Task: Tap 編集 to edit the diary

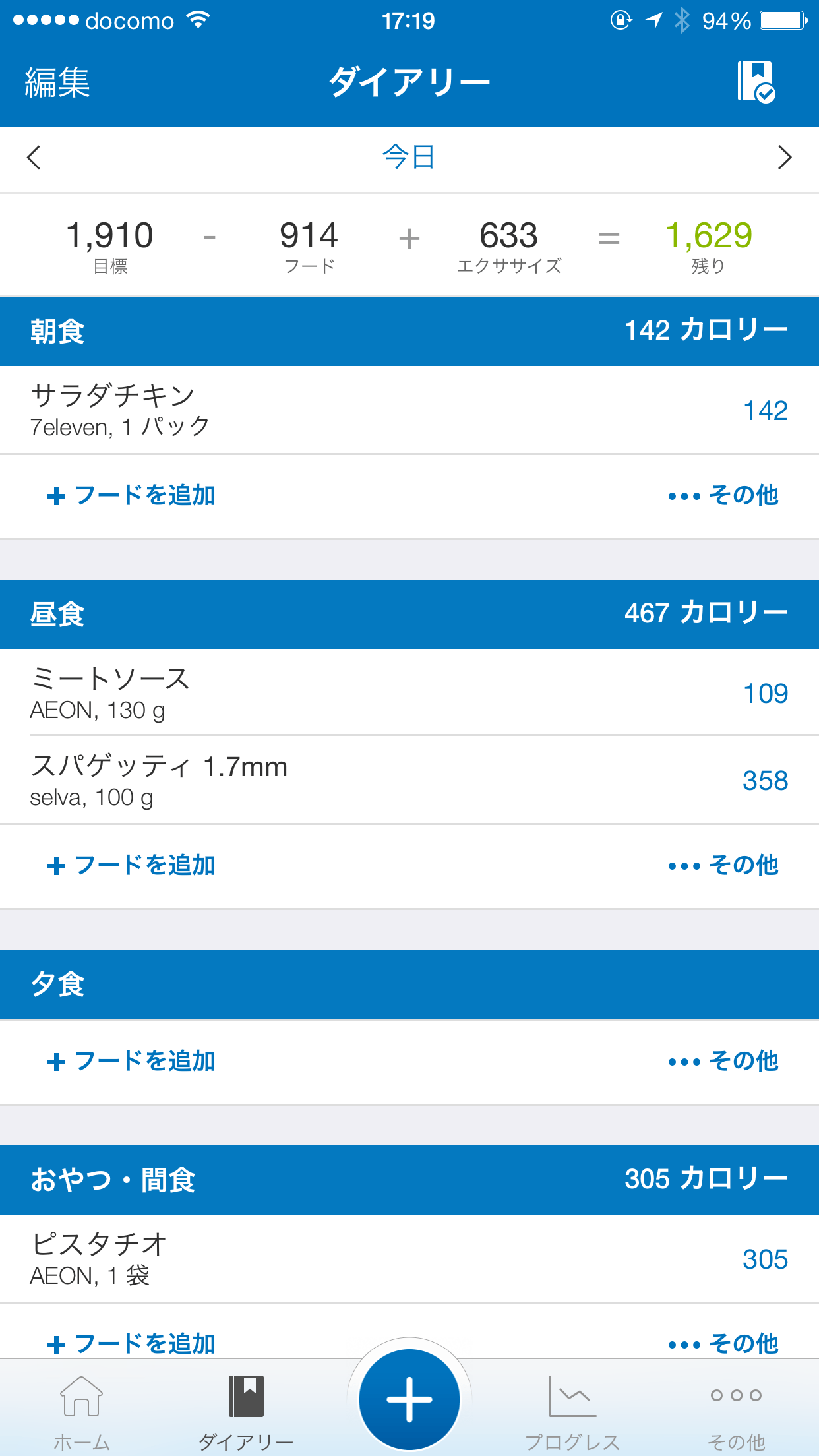Action: pos(57,82)
